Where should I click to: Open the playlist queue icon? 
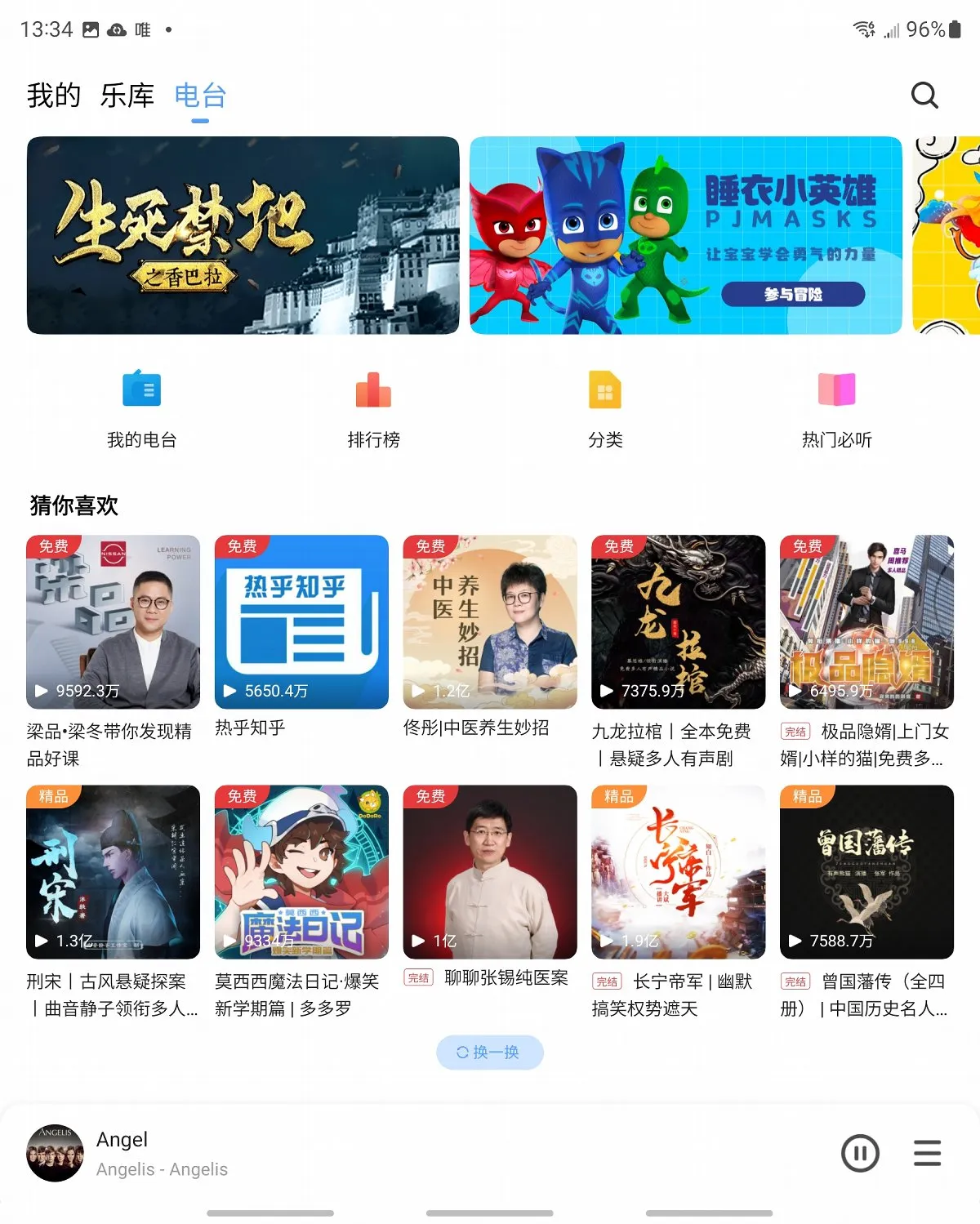pos(927,1153)
